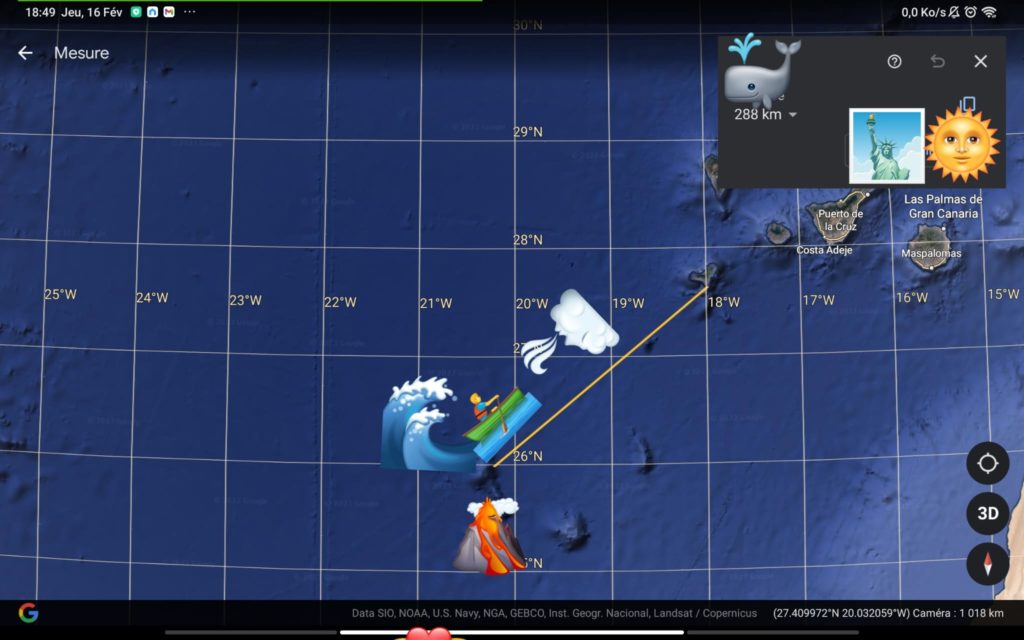Open the measurement help icon
This screenshot has height=640, width=1024.
coord(894,61)
